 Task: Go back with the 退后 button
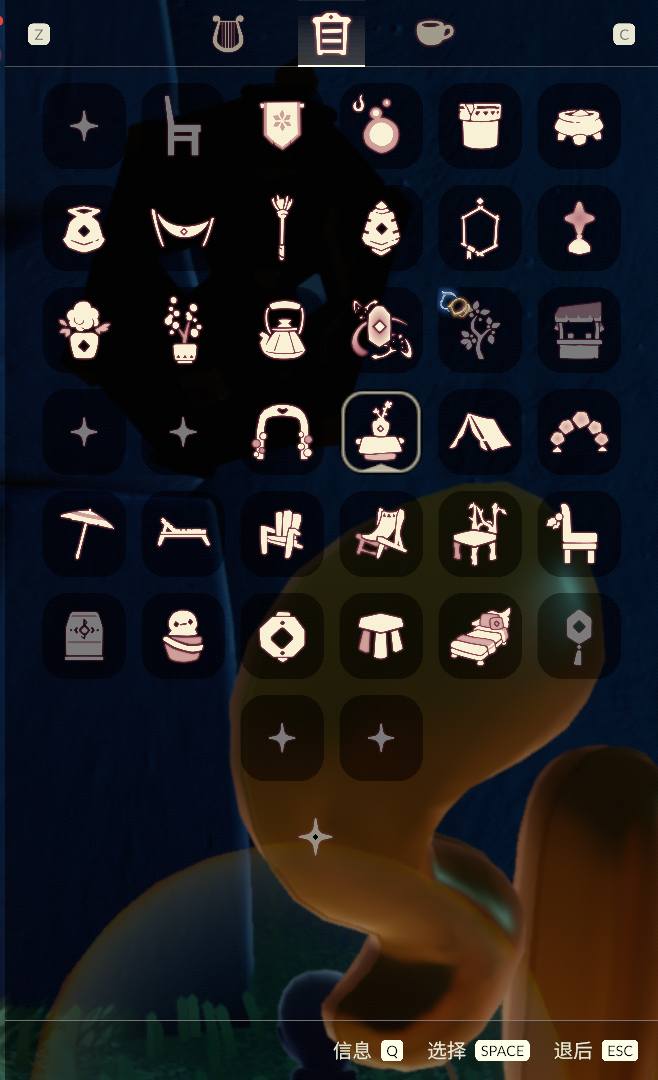(x=595, y=1050)
